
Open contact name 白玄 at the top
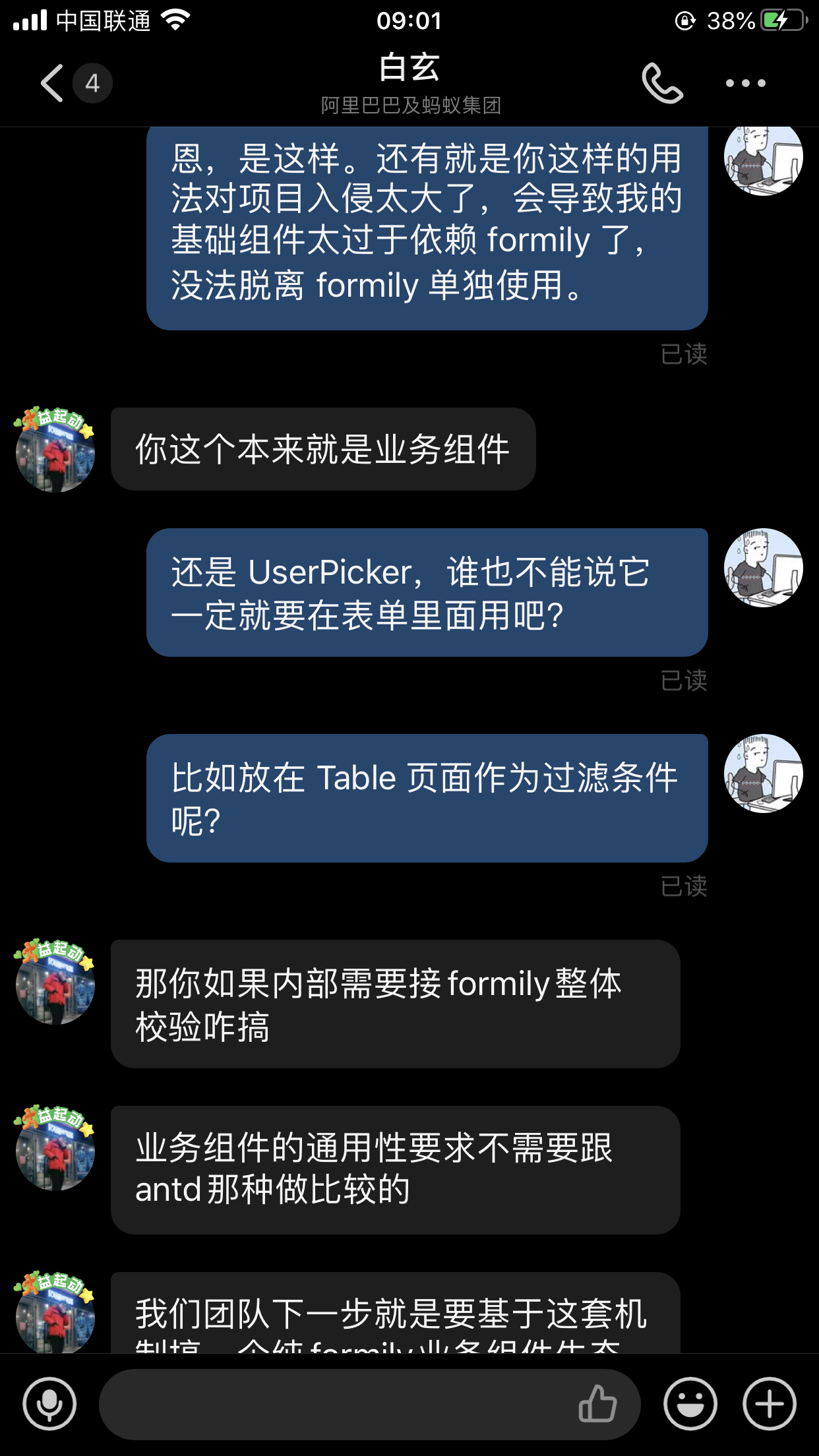409,65
